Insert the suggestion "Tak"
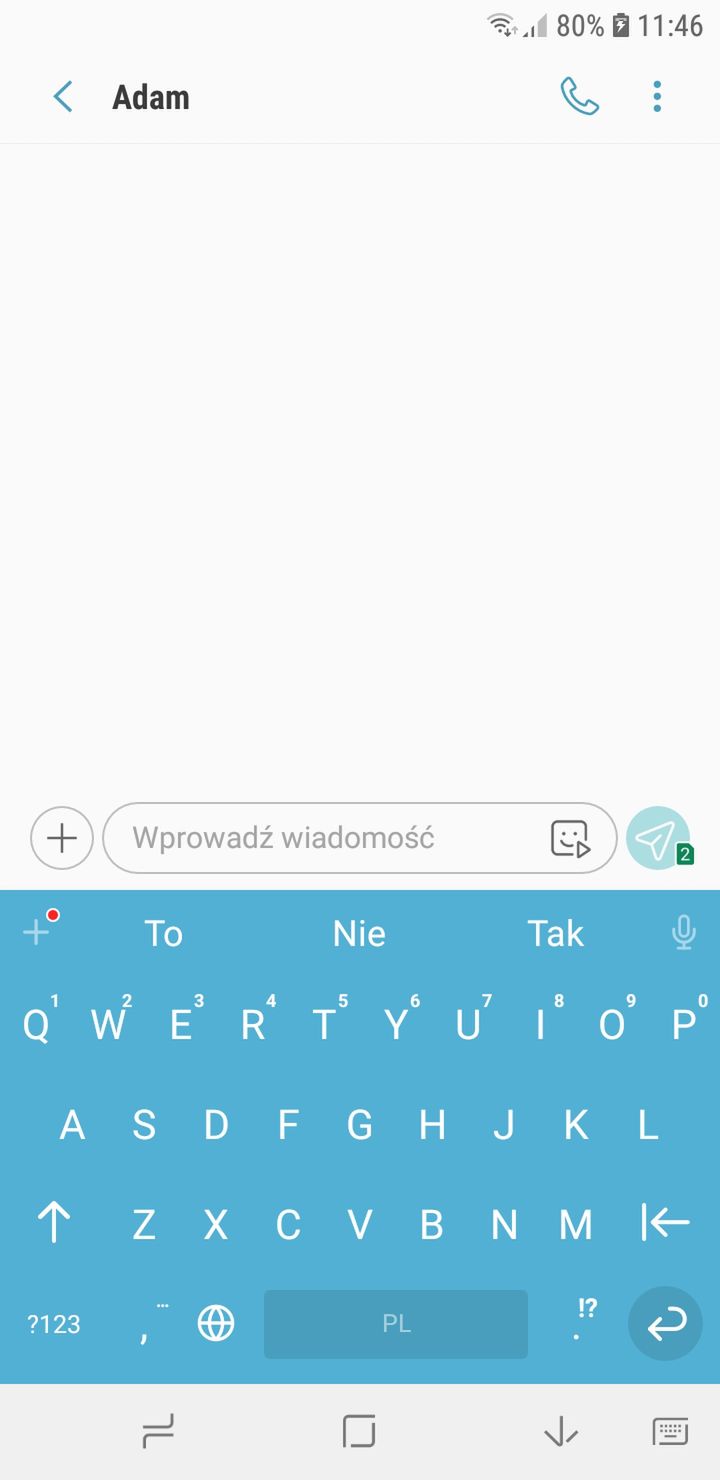This screenshot has width=720, height=1480. [x=555, y=933]
